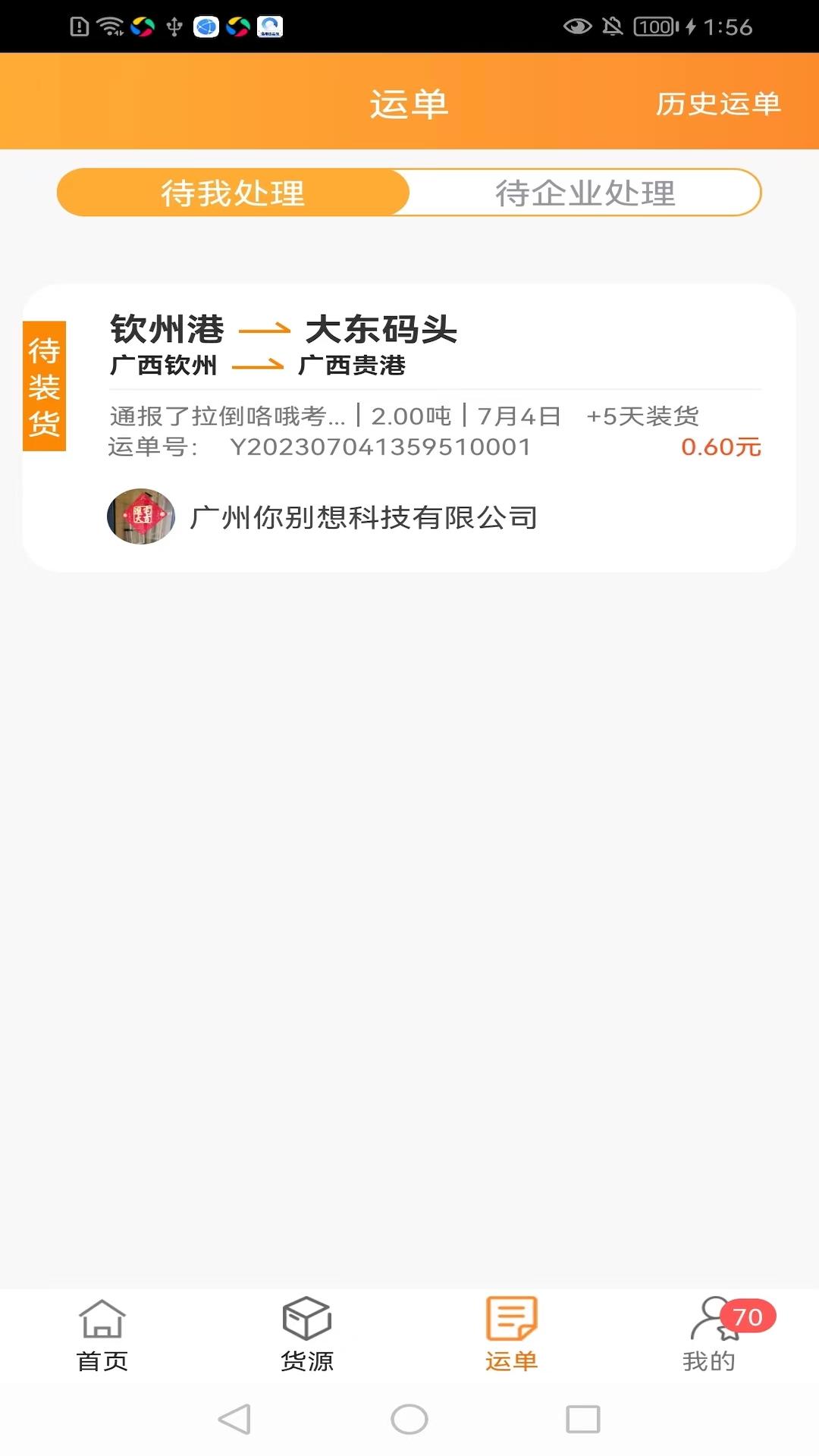This screenshot has width=819, height=1456.
Task: Select the 货源 cargo source icon
Action: coord(307,1323)
